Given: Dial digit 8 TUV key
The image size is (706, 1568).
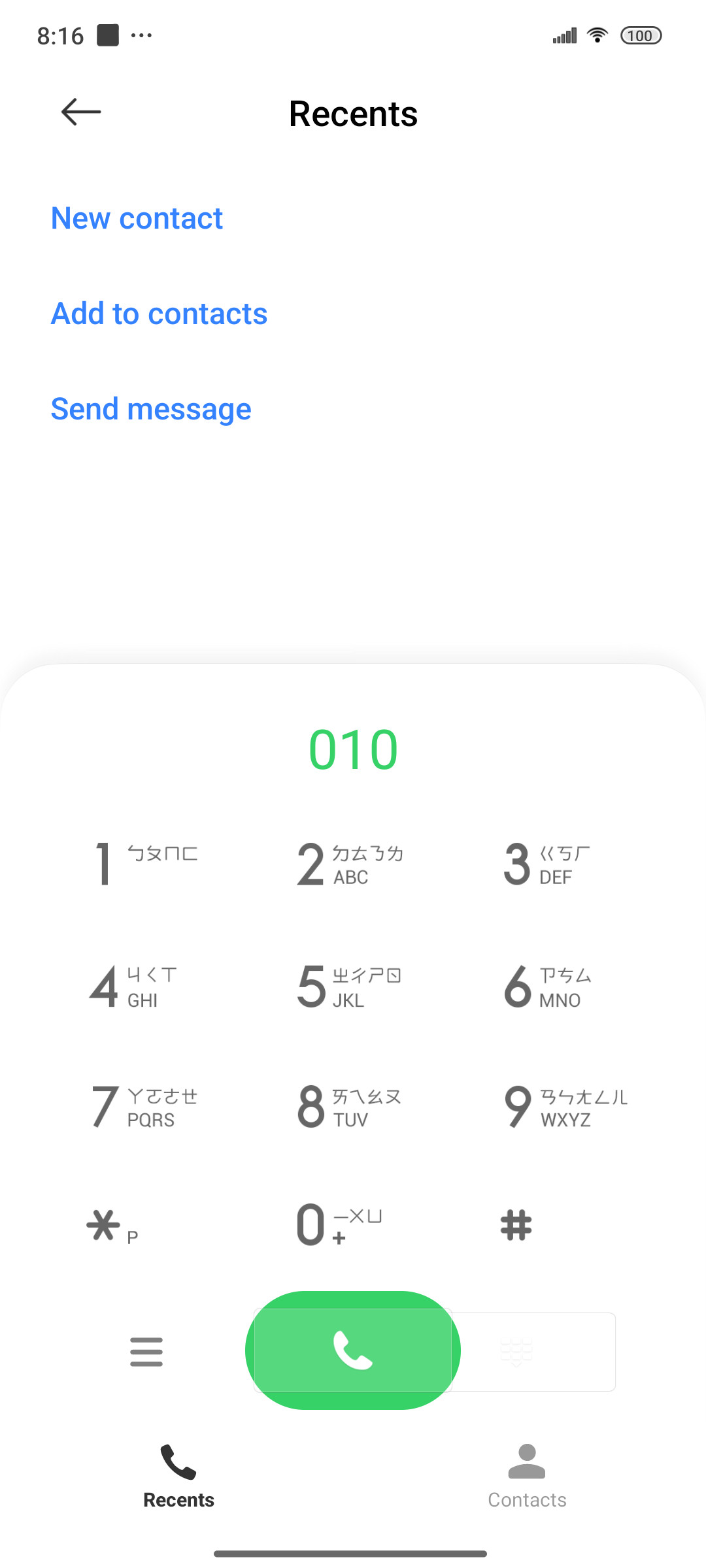Looking at the screenshot, I should tap(352, 1106).
